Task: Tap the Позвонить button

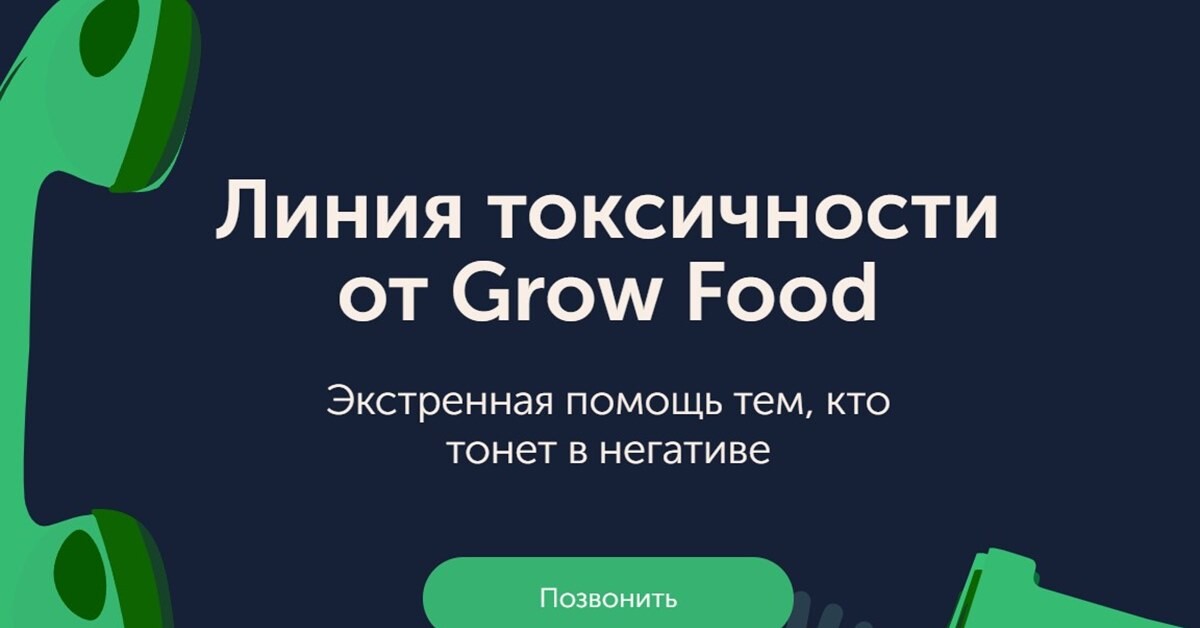Action: pyautogui.click(x=608, y=597)
